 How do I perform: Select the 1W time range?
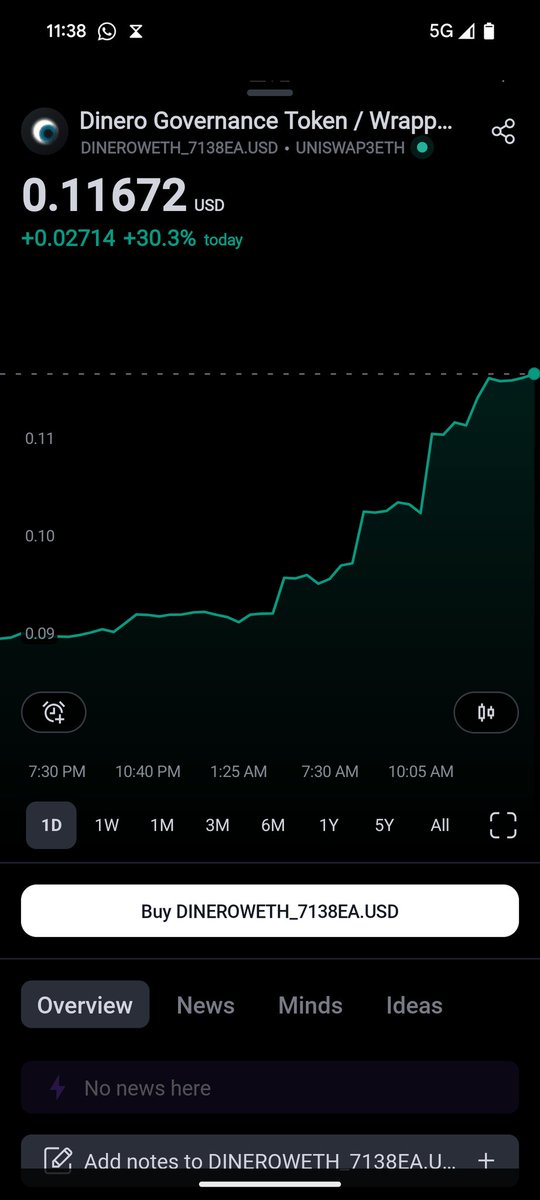(107, 825)
